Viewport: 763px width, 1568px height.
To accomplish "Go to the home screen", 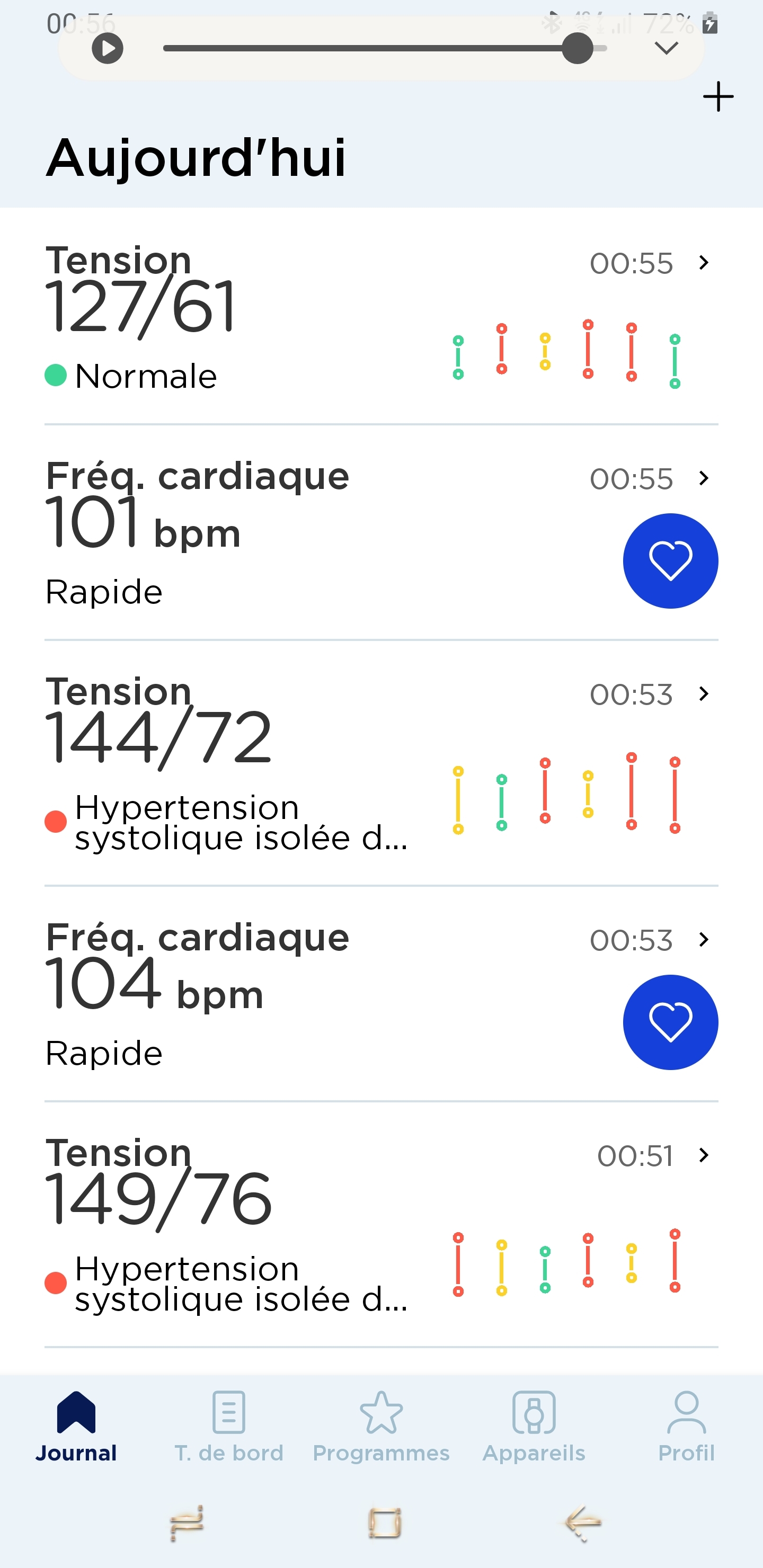I will click(x=385, y=1524).
